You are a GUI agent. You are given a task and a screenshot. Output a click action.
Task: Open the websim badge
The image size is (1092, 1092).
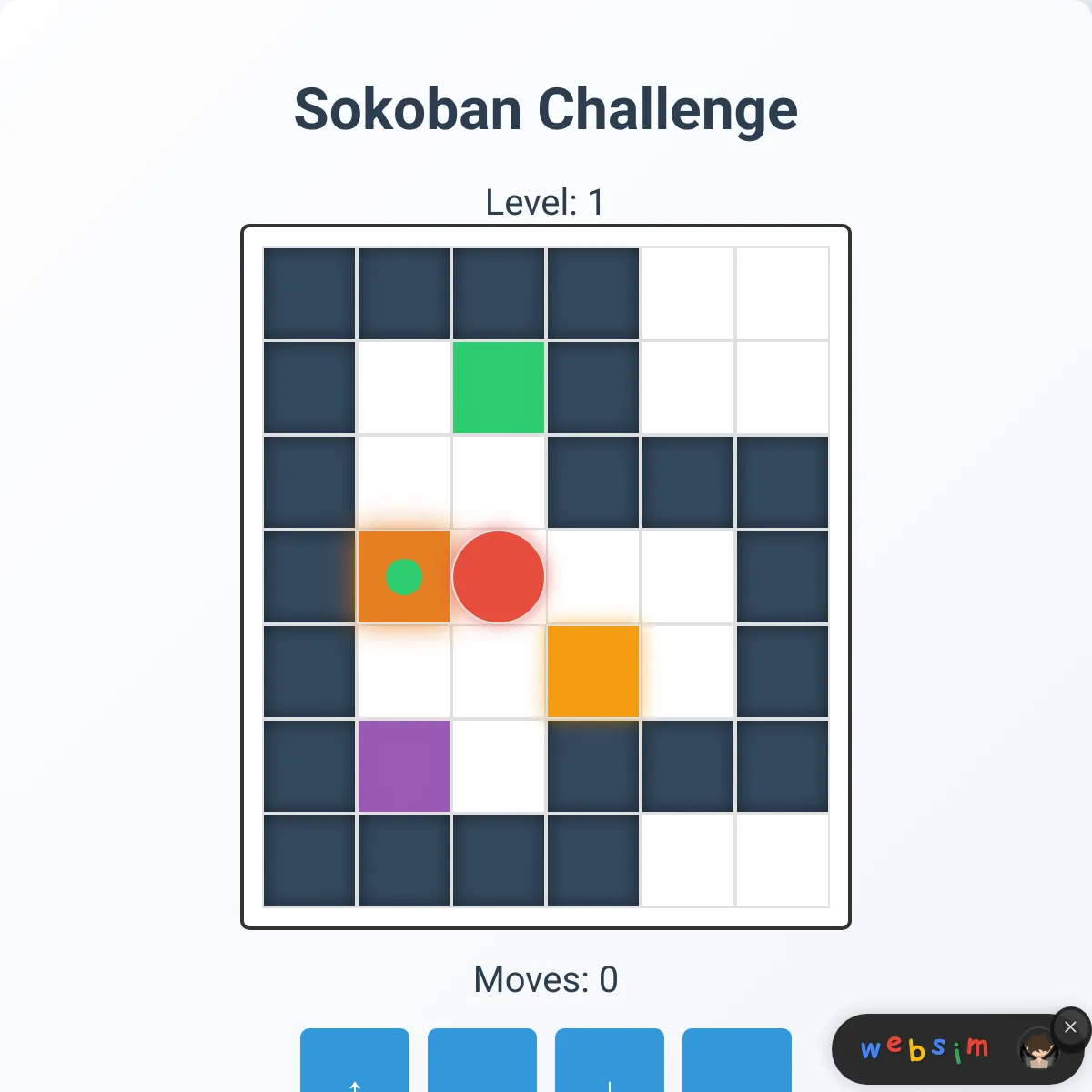click(x=924, y=1049)
